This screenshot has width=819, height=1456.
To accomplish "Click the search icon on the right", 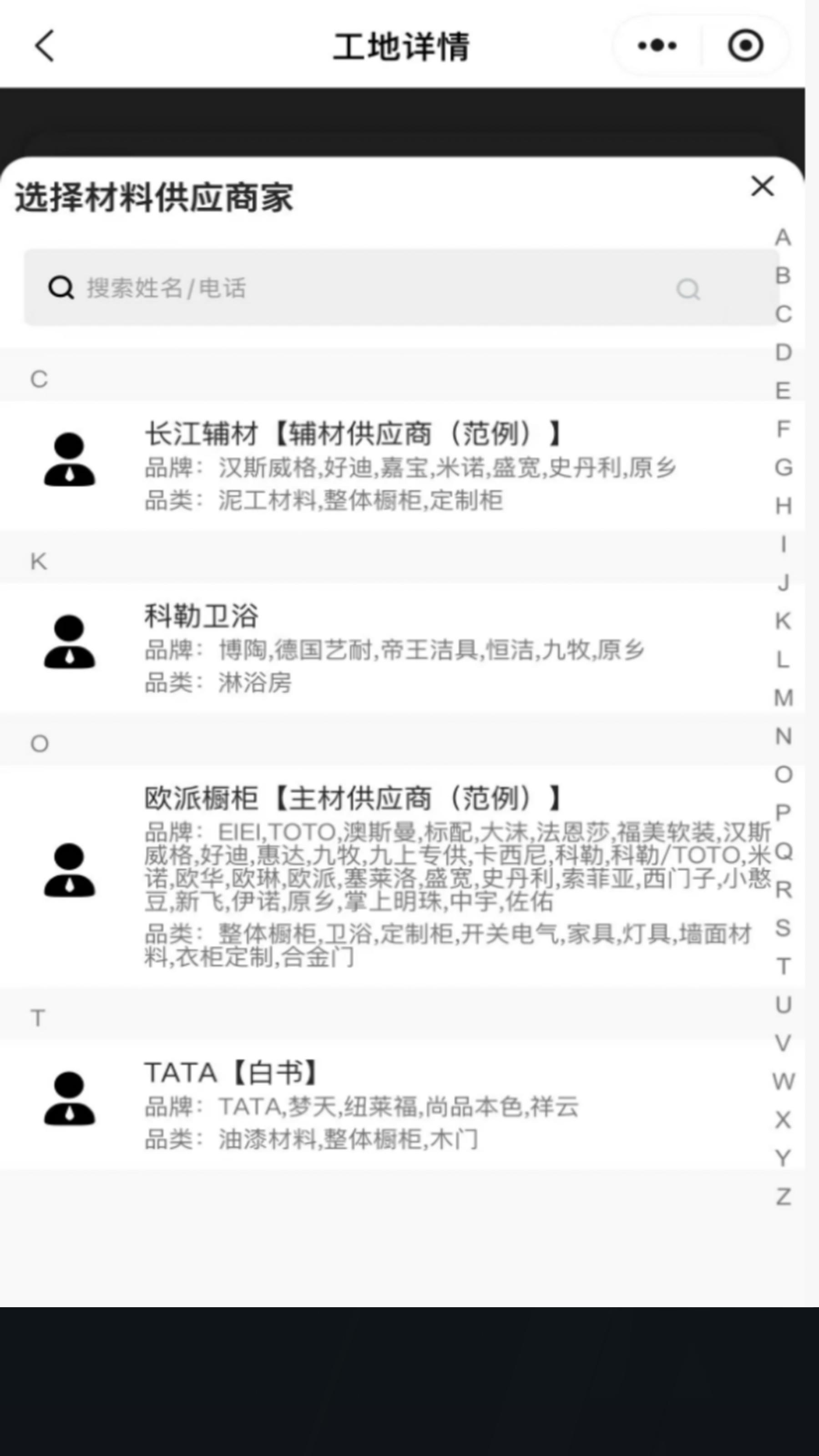I will coord(688,289).
